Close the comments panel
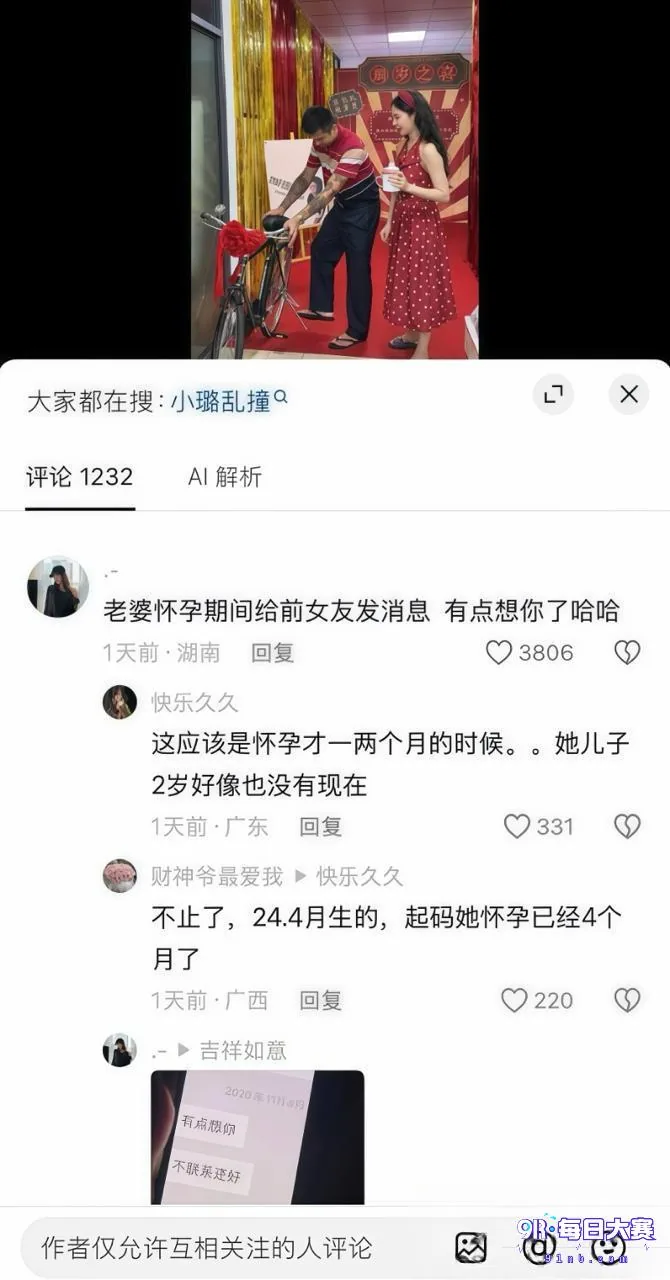 point(628,395)
